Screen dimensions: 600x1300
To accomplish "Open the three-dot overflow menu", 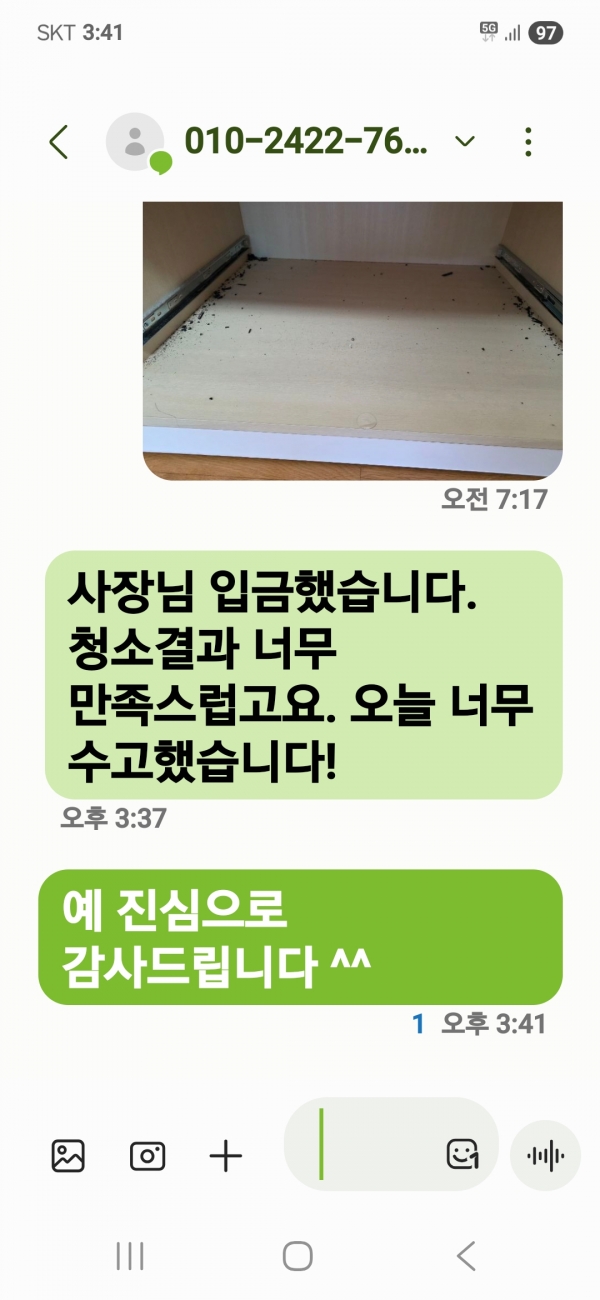I will coord(529,143).
